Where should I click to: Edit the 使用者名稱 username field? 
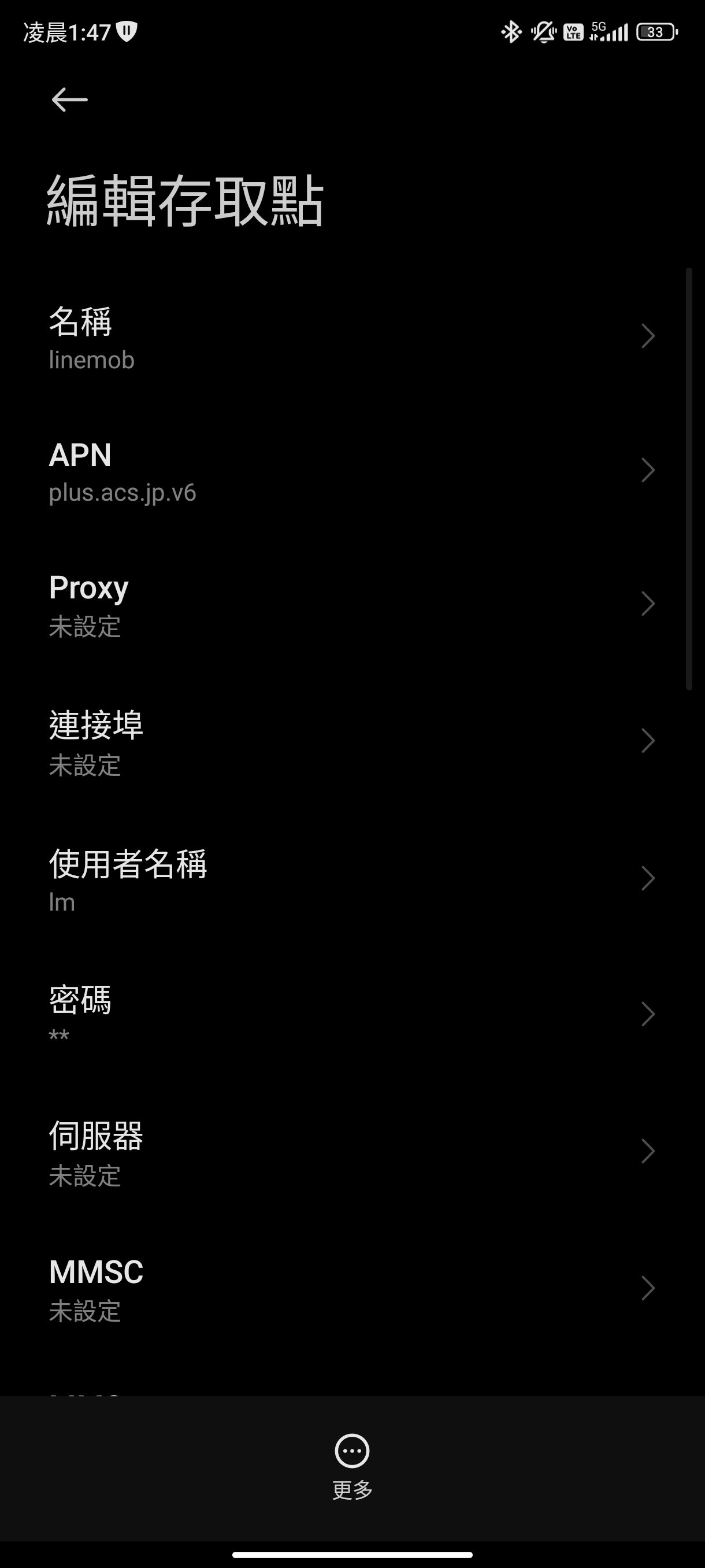coord(351,879)
